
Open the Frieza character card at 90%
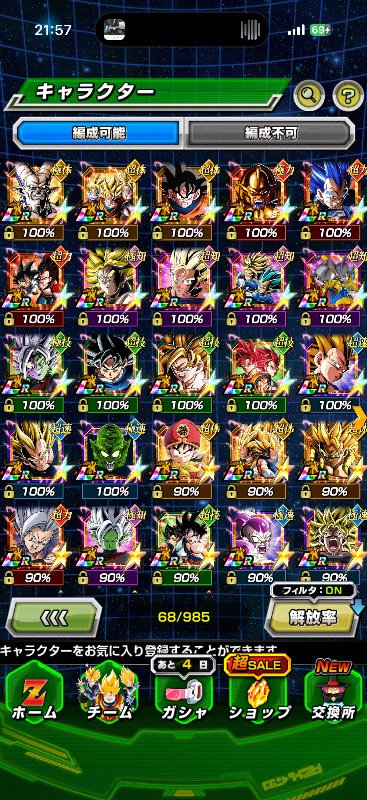(x=257, y=545)
